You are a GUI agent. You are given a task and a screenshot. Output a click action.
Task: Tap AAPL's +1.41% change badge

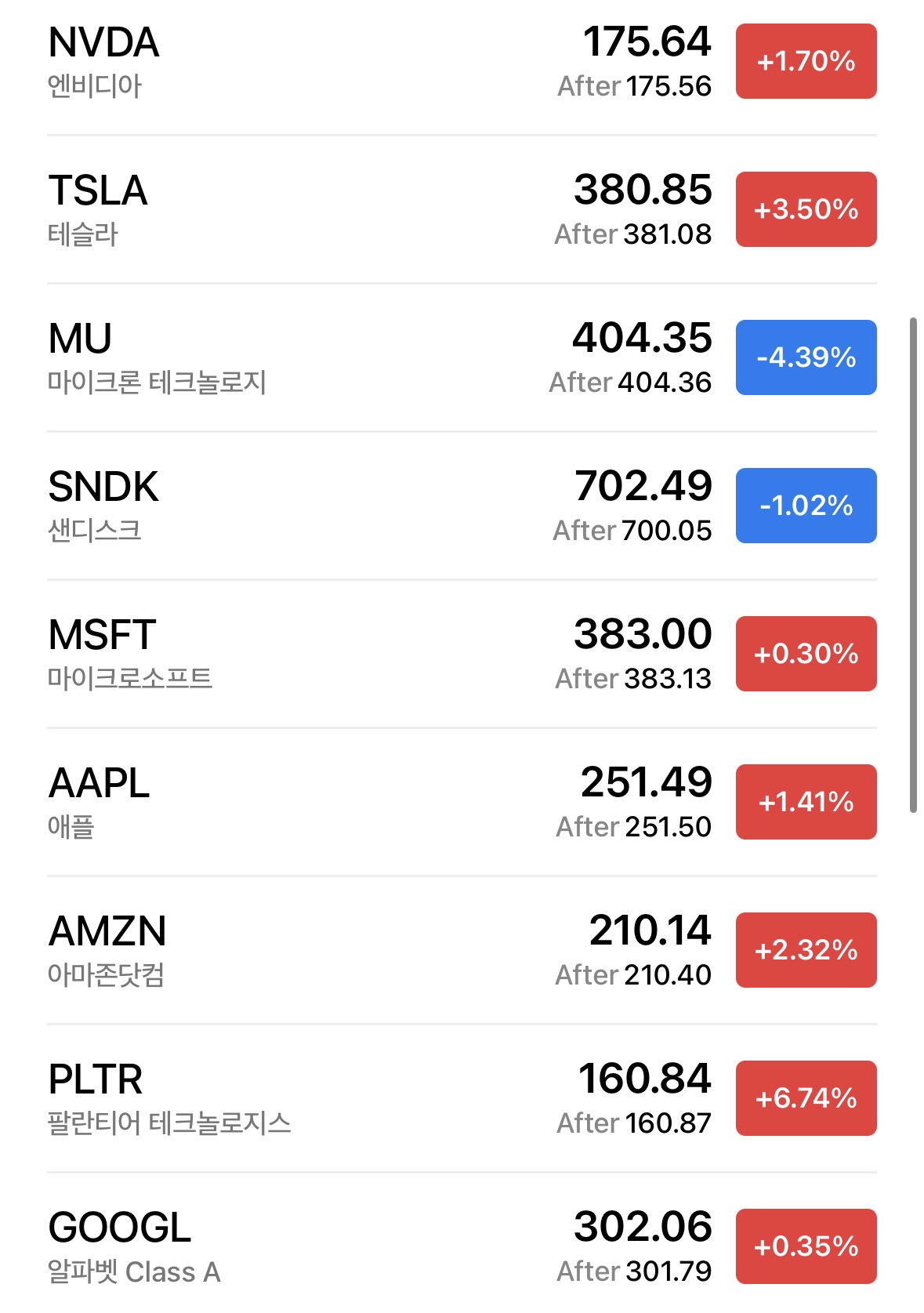[806, 802]
